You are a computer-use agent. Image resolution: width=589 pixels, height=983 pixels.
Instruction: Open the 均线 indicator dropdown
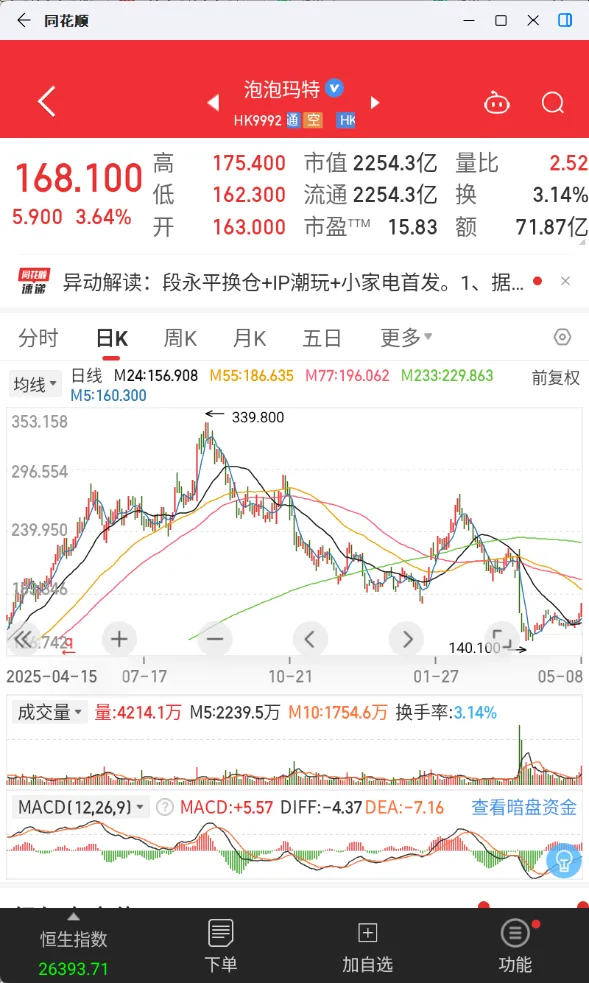click(x=35, y=384)
